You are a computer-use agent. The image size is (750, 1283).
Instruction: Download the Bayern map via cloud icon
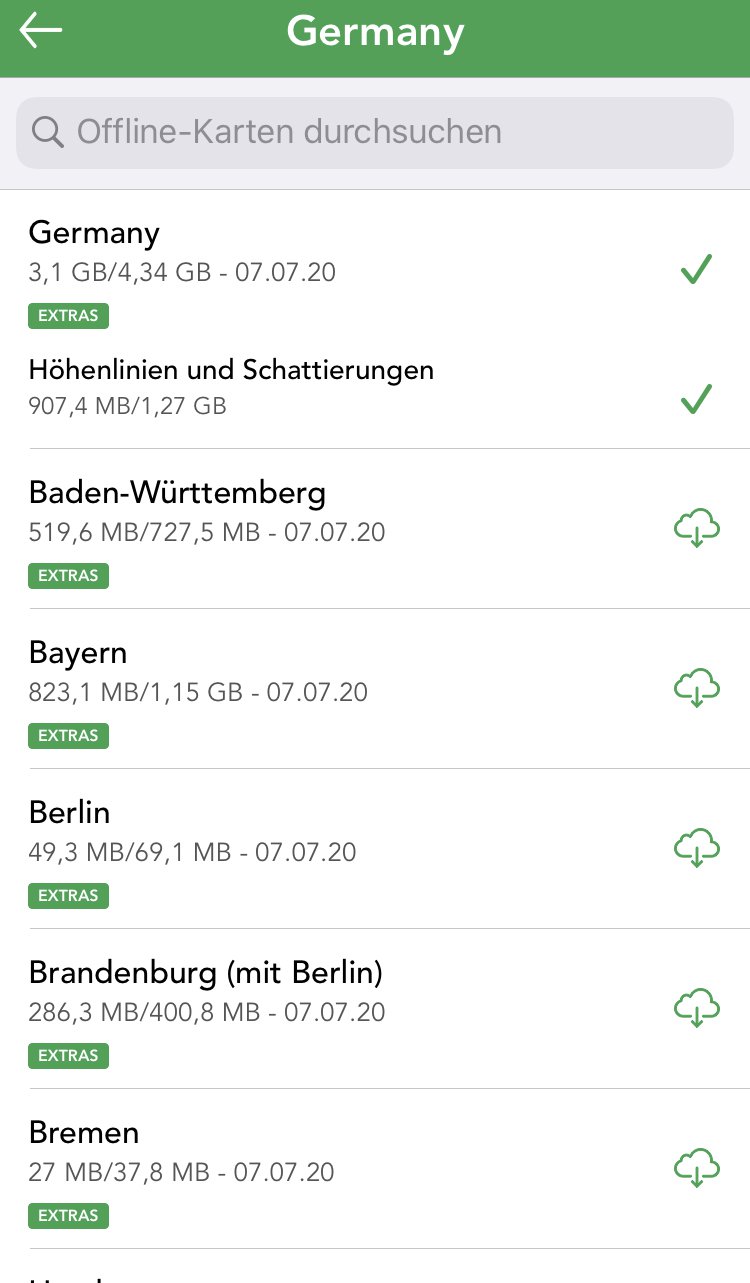click(x=697, y=688)
